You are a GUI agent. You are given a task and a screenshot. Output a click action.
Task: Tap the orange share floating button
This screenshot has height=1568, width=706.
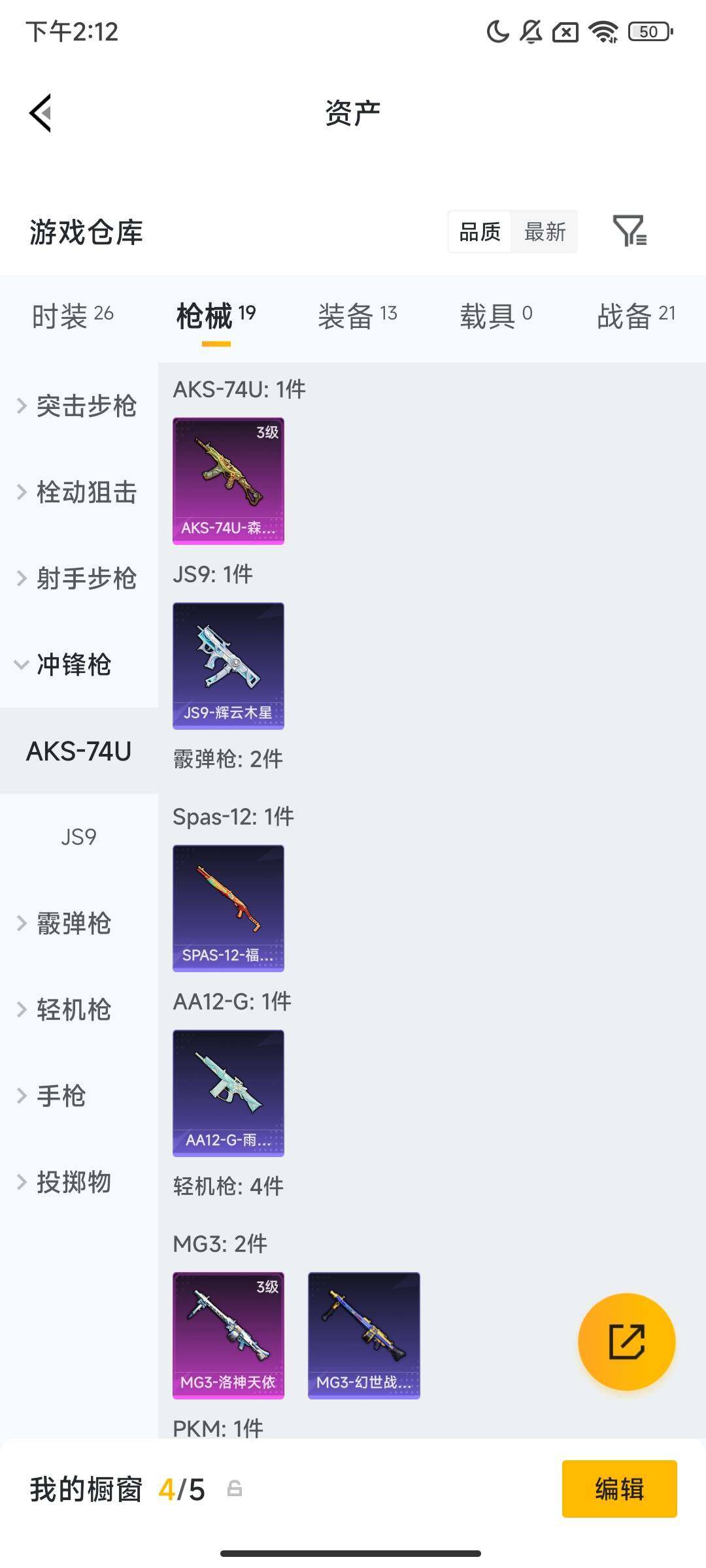click(x=626, y=1342)
